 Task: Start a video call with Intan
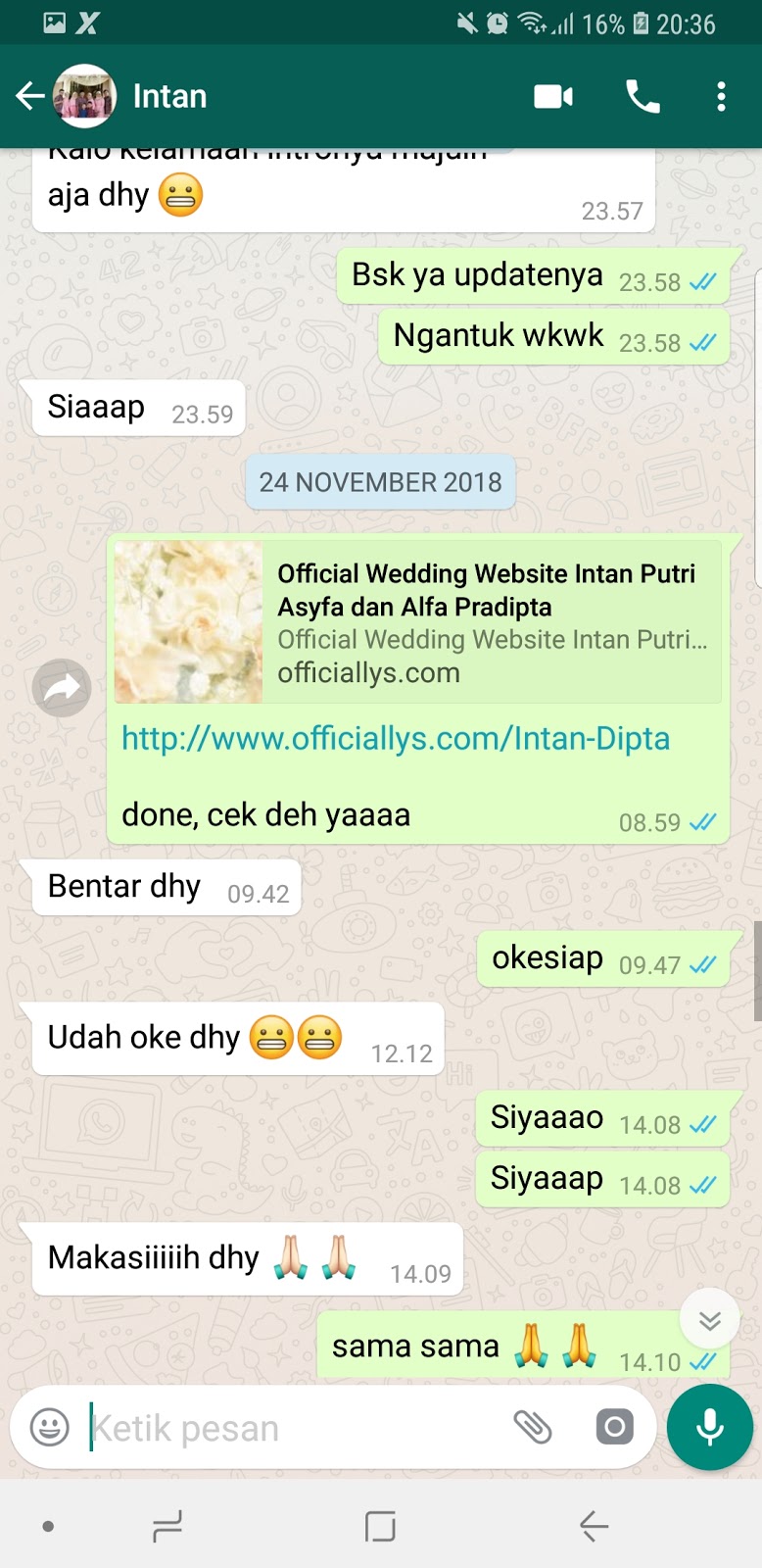pos(553,96)
